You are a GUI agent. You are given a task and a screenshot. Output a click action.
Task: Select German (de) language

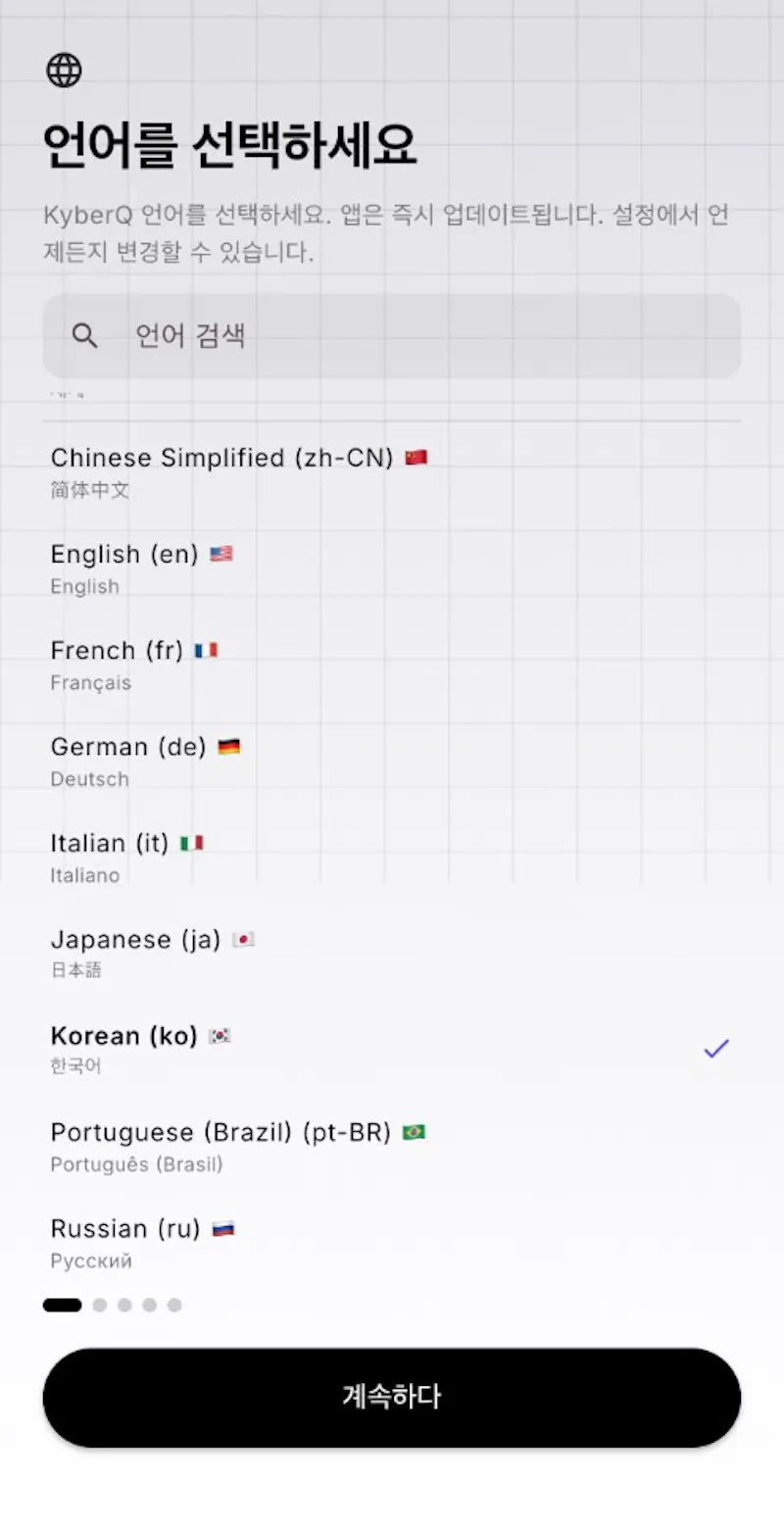coord(392,761)
